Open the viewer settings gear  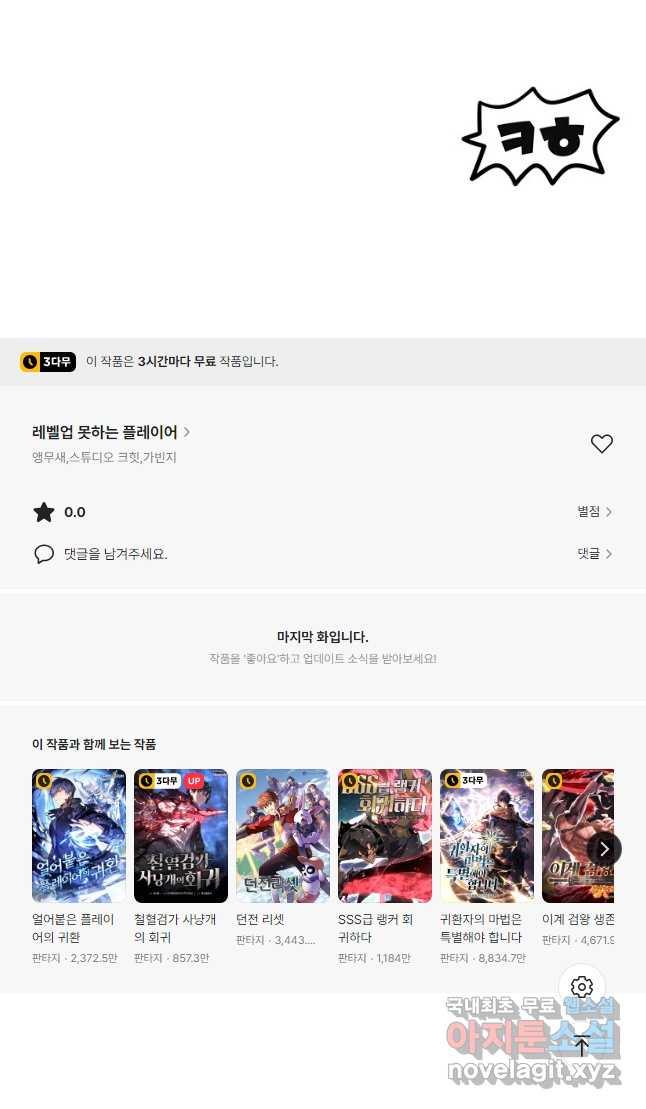(582, 987)
